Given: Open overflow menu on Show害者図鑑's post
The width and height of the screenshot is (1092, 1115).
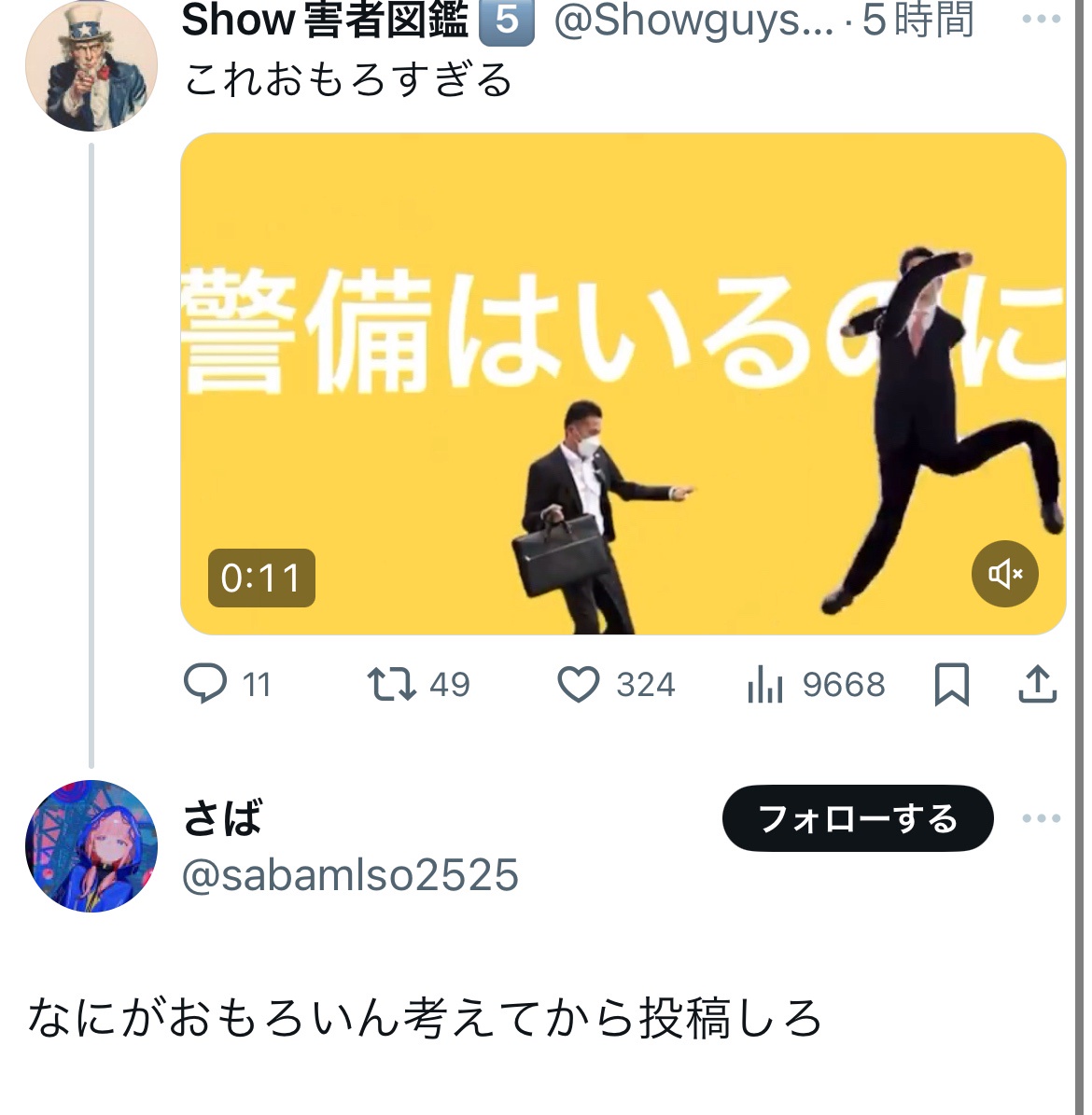Looking at the screenshot, I should (1041, 19).
